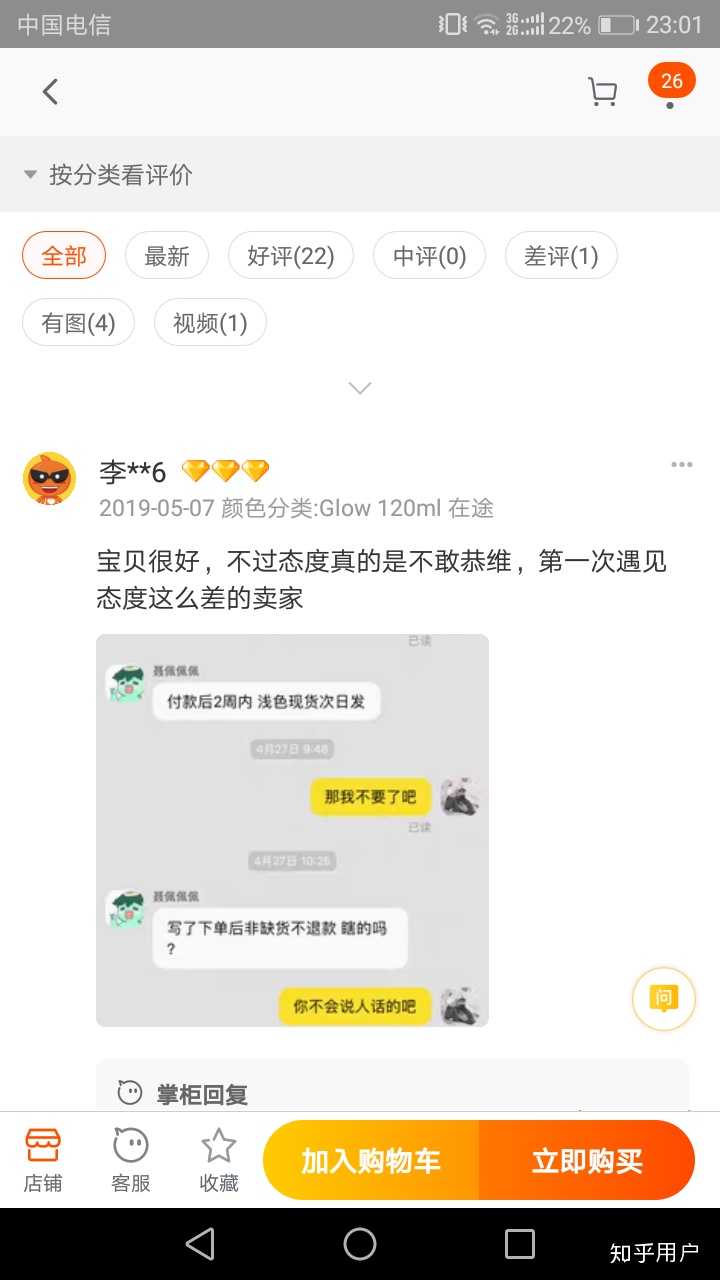This screenshot has height=1280, width=720.
Task: Expand more filter options chevron
Action: pyautogui.click(x=360, y=388)
